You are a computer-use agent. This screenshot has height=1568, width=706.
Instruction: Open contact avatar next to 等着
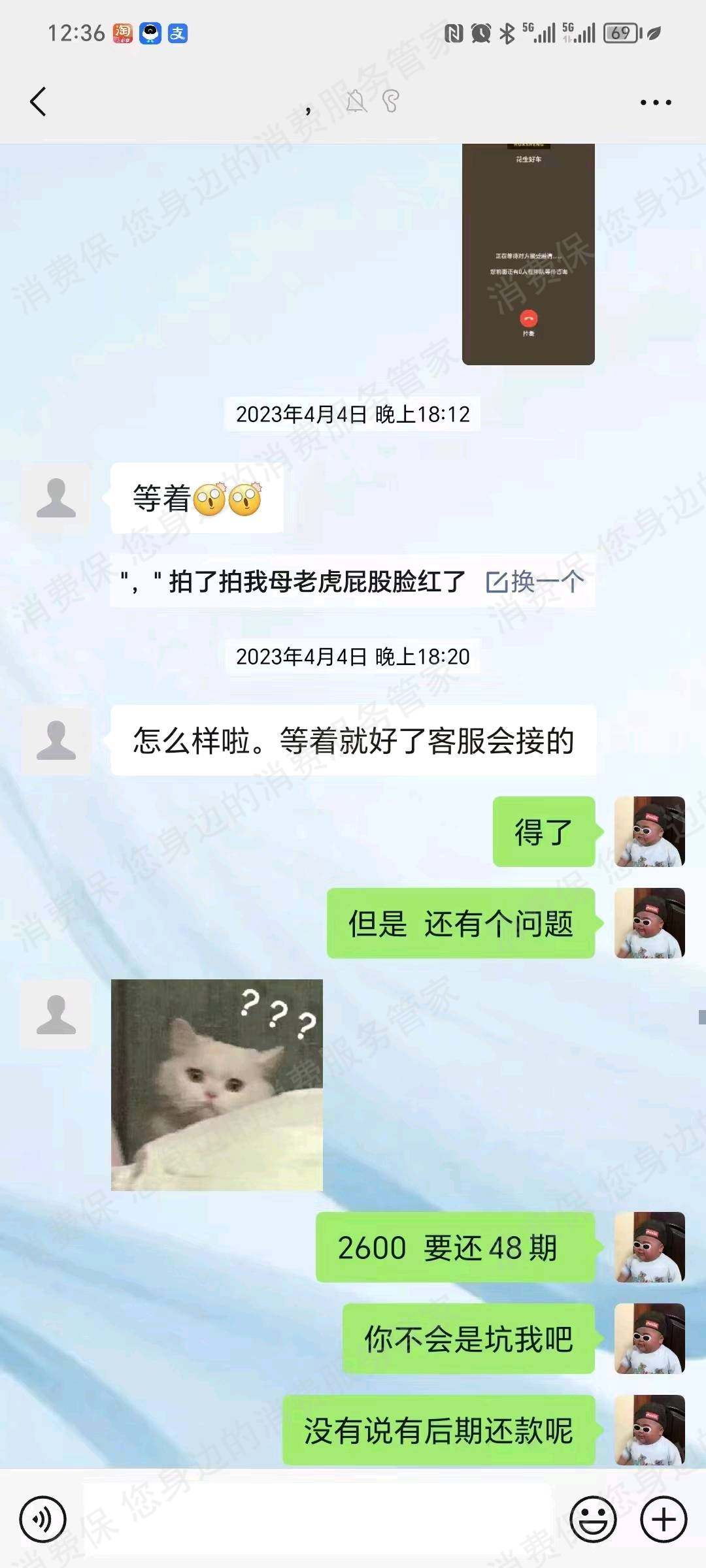coord(56,498)
